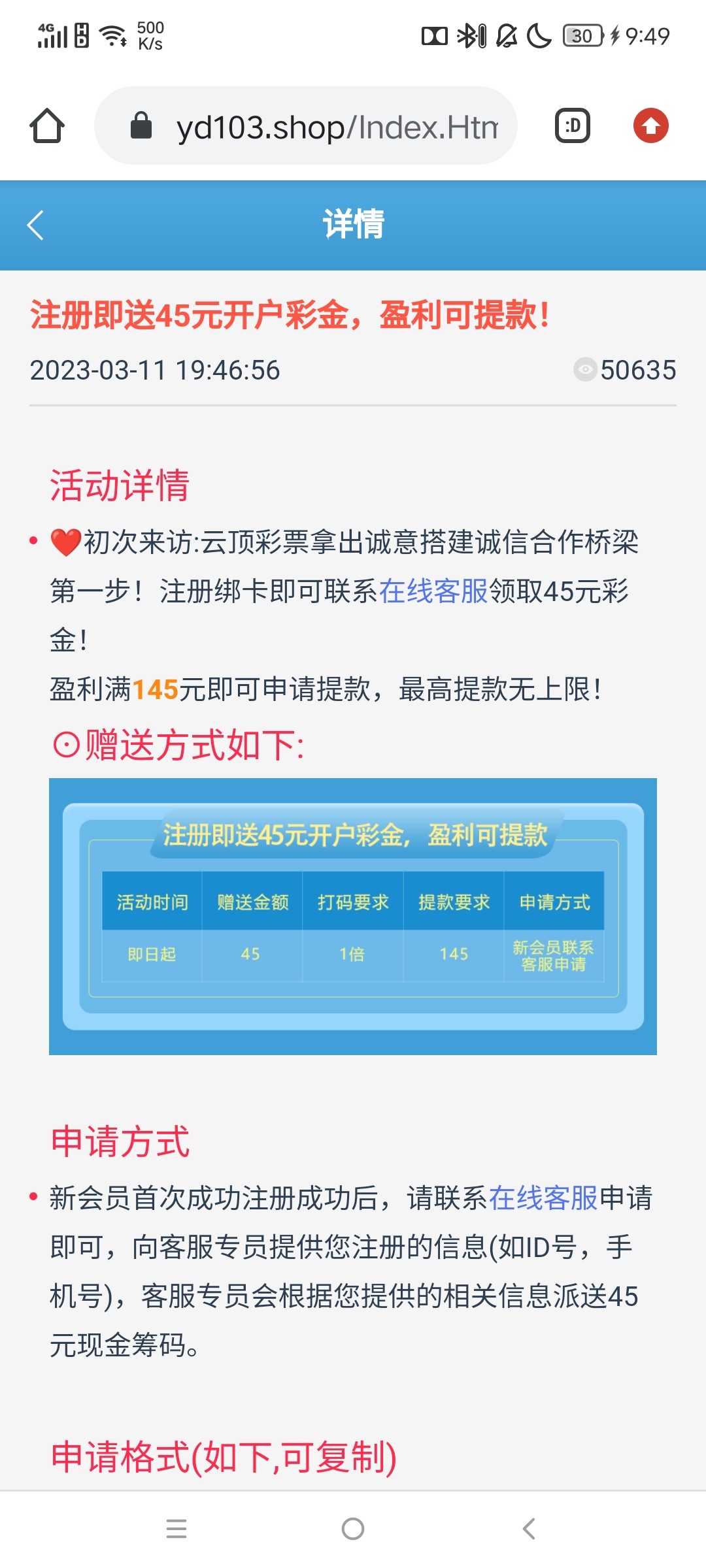The image size is (706, 1568).
Task: Tap the system home button
Action: click(353, 1529)
